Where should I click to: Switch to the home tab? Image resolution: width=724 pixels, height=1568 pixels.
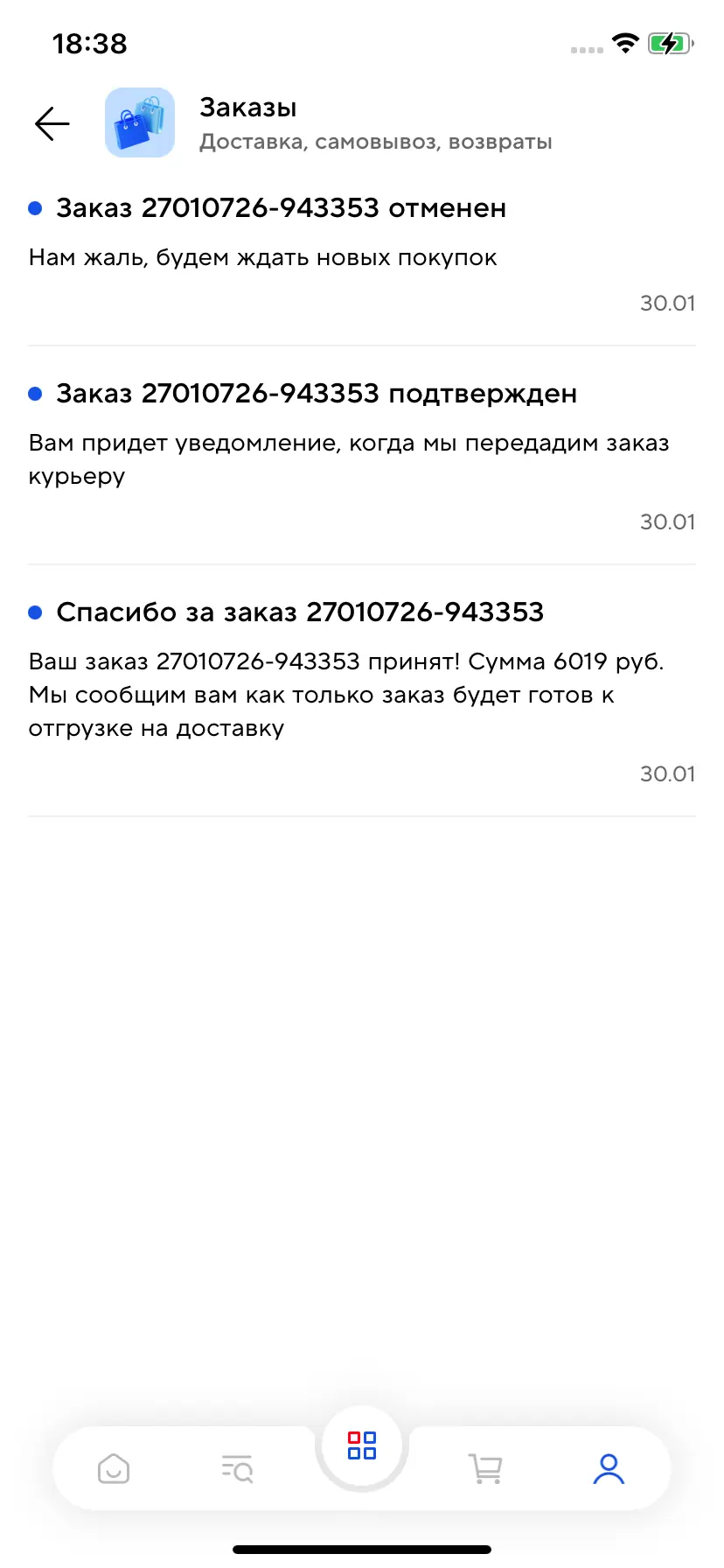pos(114,1468)
